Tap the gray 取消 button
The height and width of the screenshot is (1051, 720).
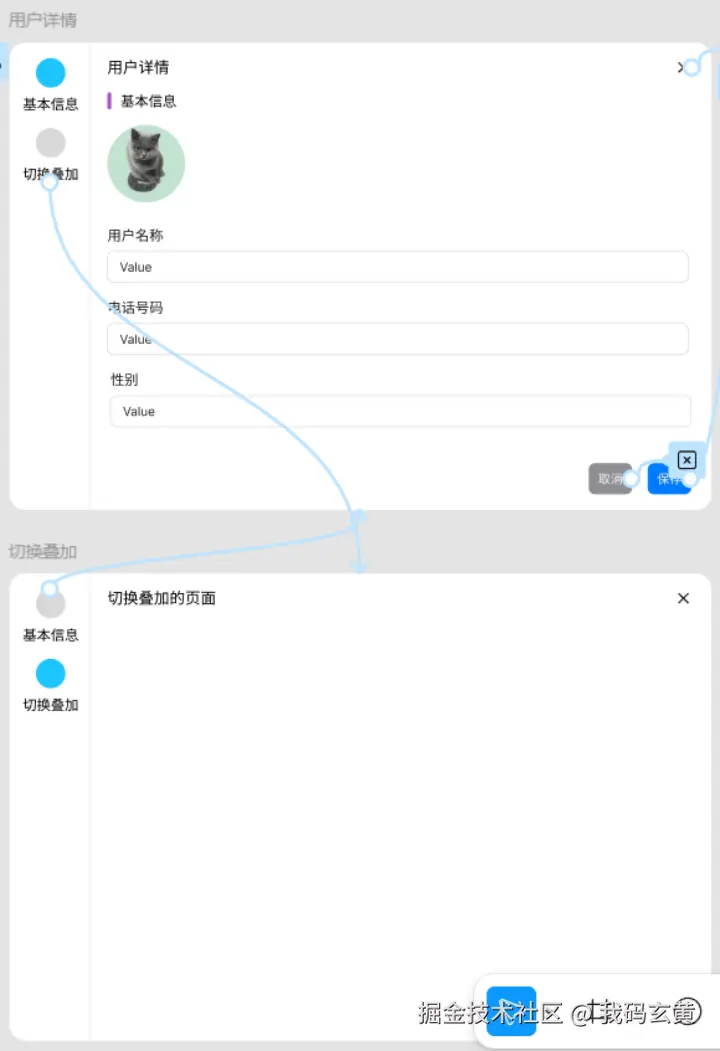coord(609,479)
